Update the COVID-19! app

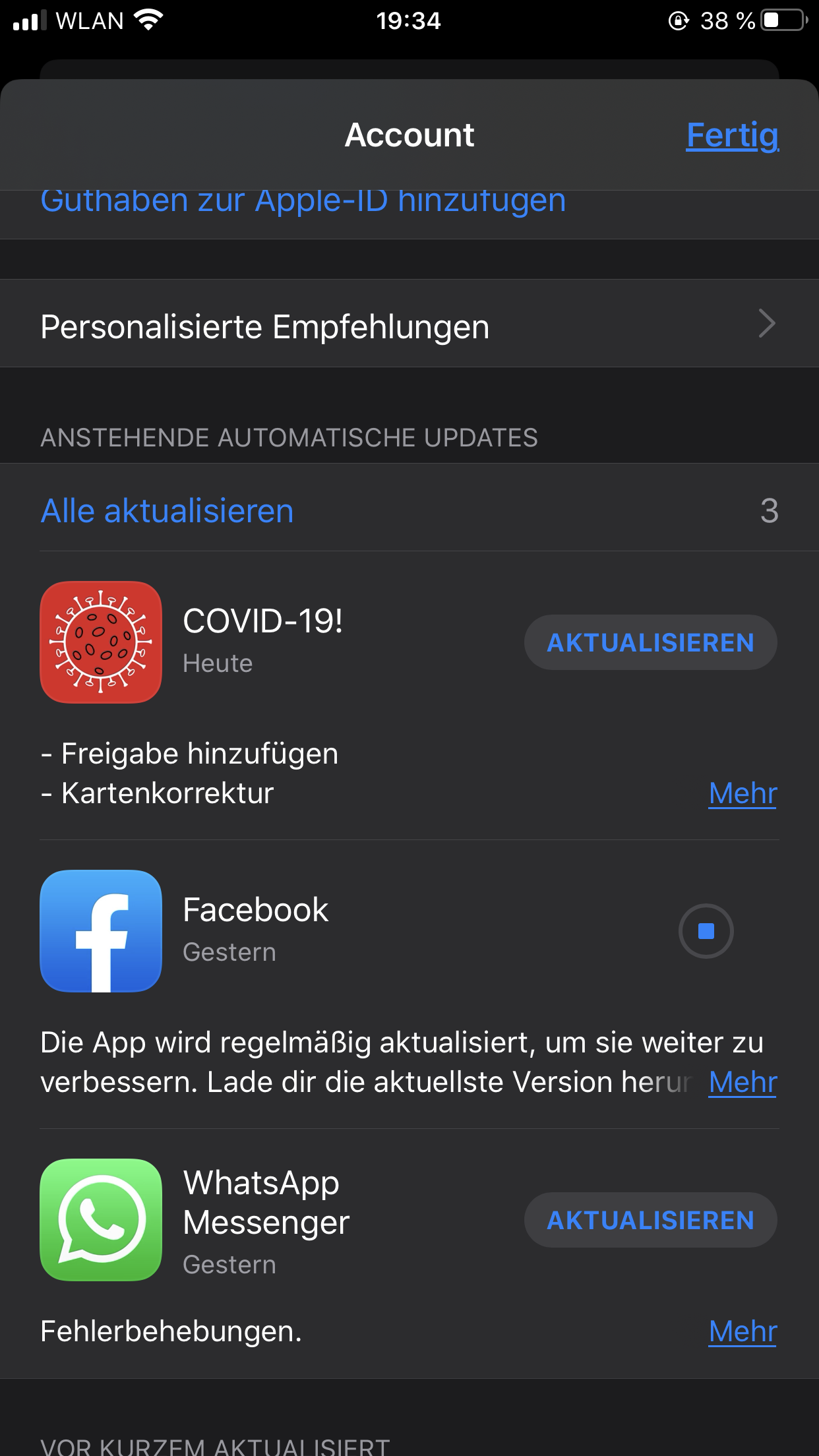(650, 642)
